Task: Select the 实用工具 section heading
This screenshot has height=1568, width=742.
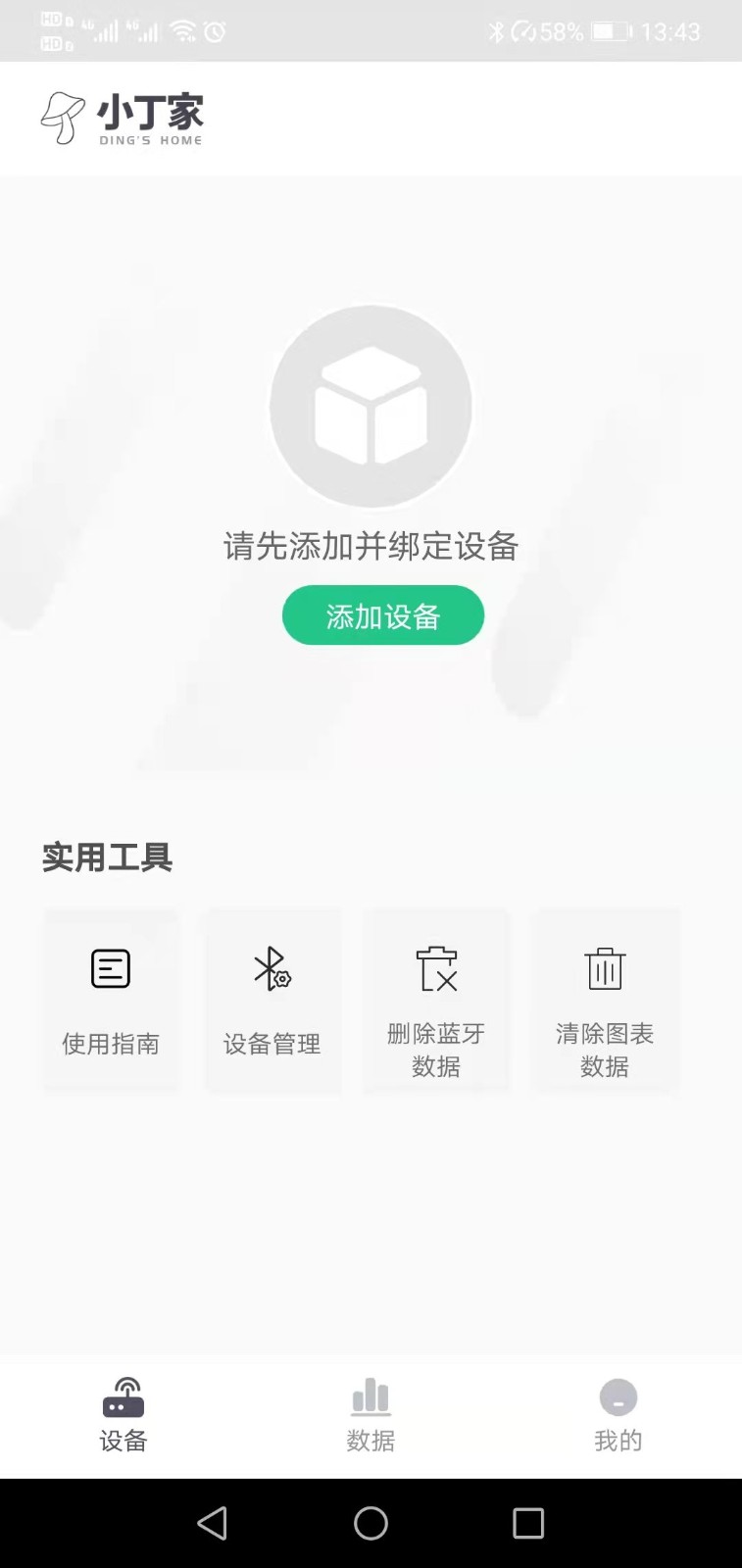Action: point(106,857)
